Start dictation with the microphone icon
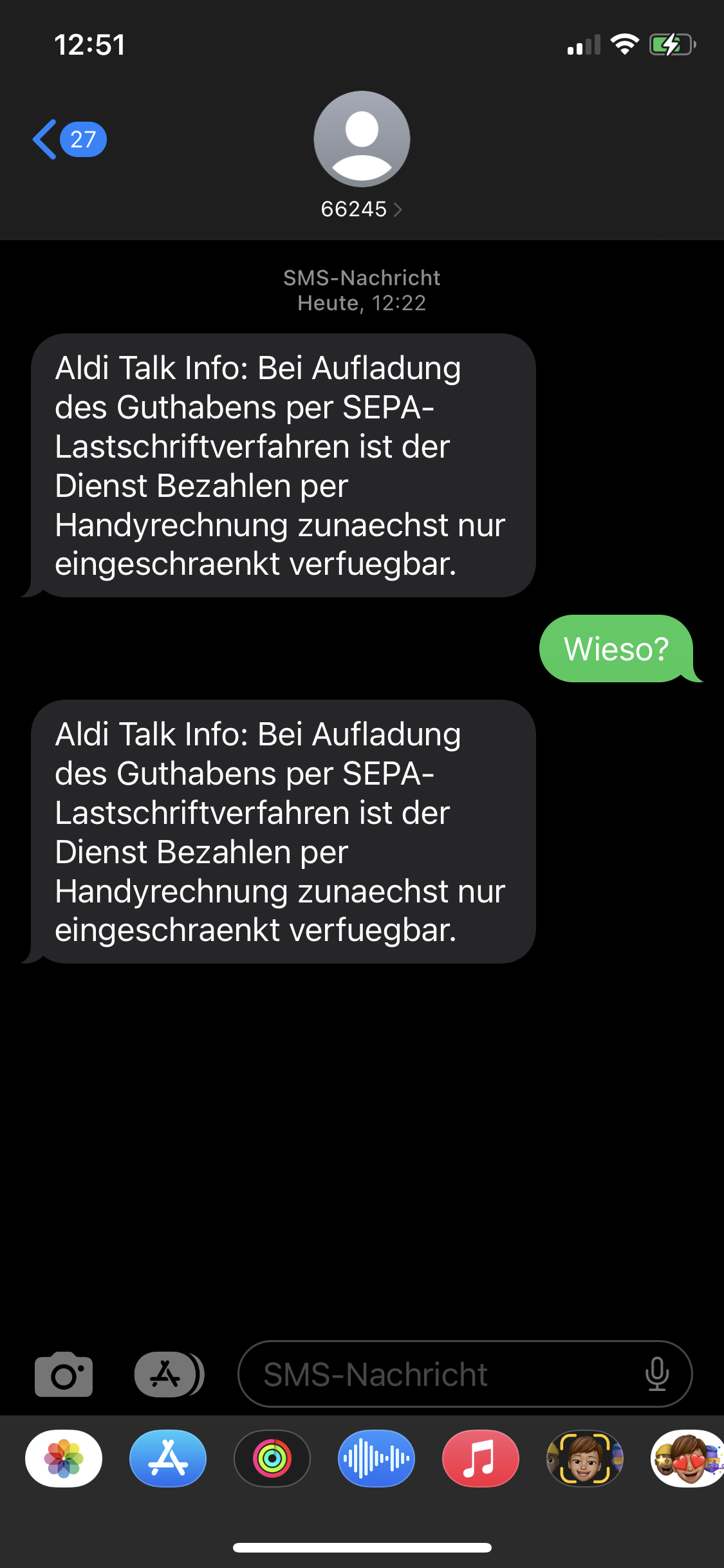Viewport: 724px width, 1568px height. 657,1375
